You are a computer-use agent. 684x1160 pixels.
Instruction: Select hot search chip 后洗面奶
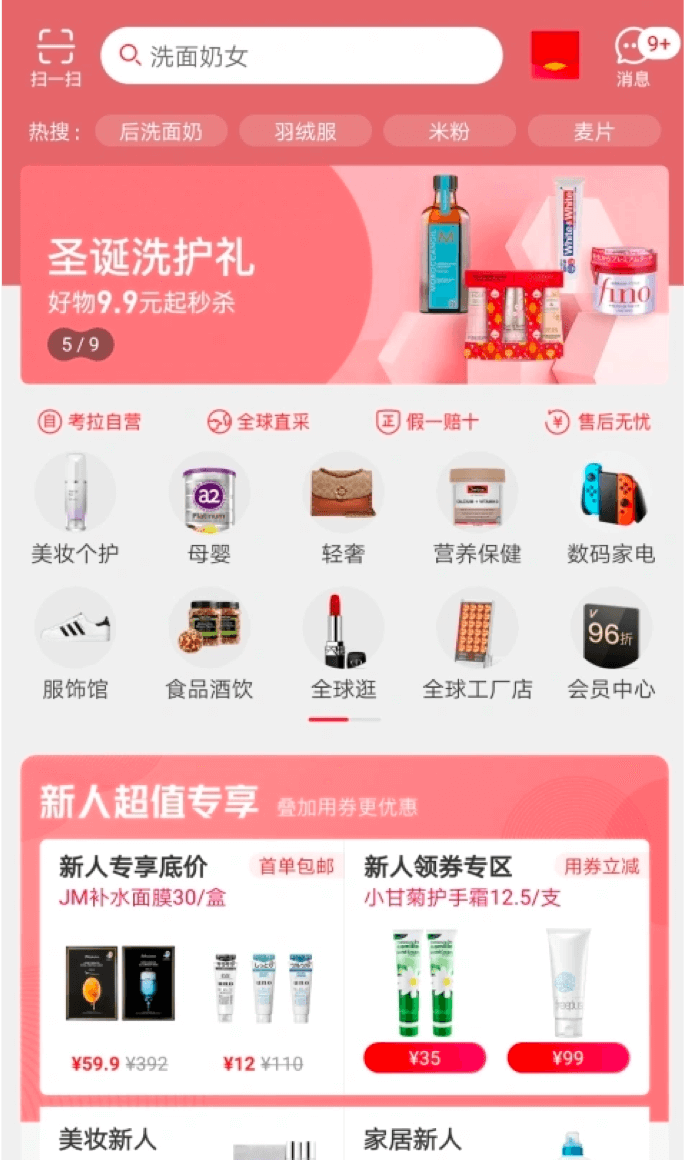pos(161,131)
